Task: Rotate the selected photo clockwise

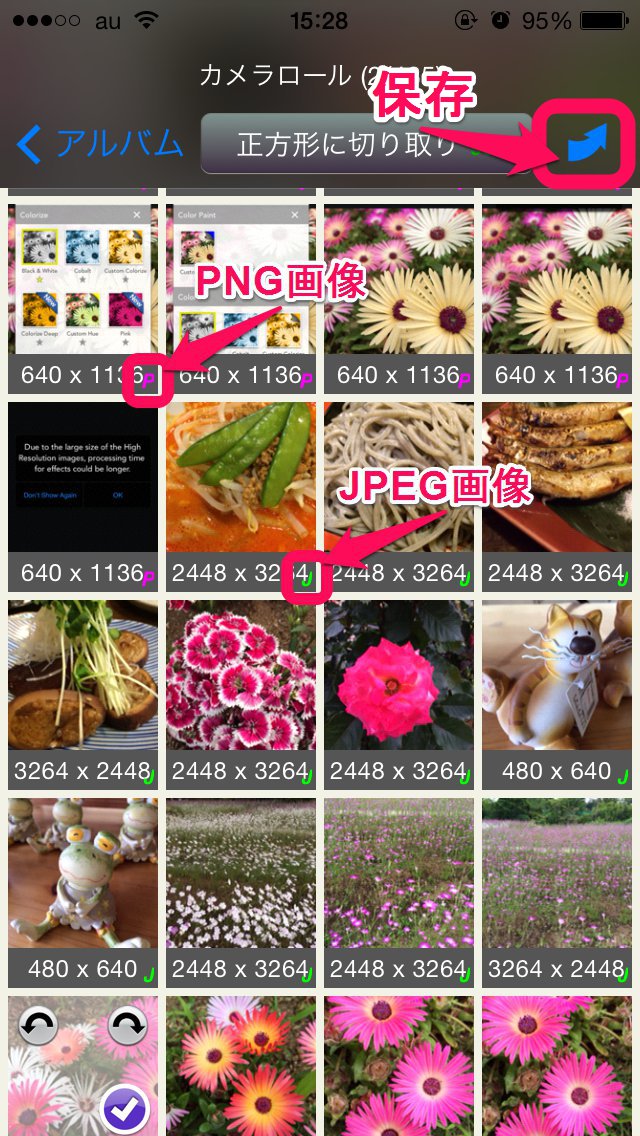Action: [127, 1026]
